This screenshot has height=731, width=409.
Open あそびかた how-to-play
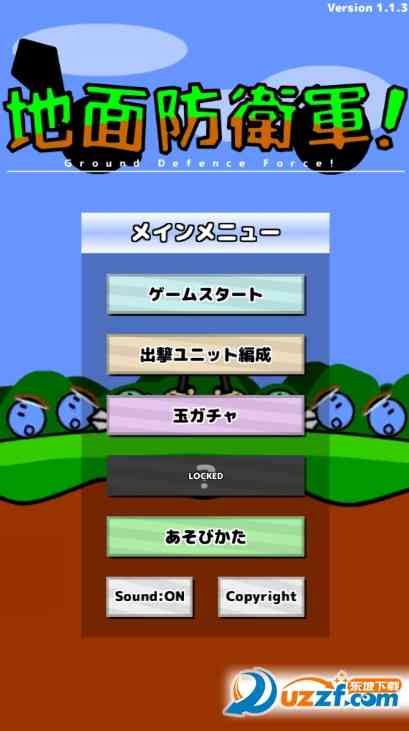coord(206,537)
